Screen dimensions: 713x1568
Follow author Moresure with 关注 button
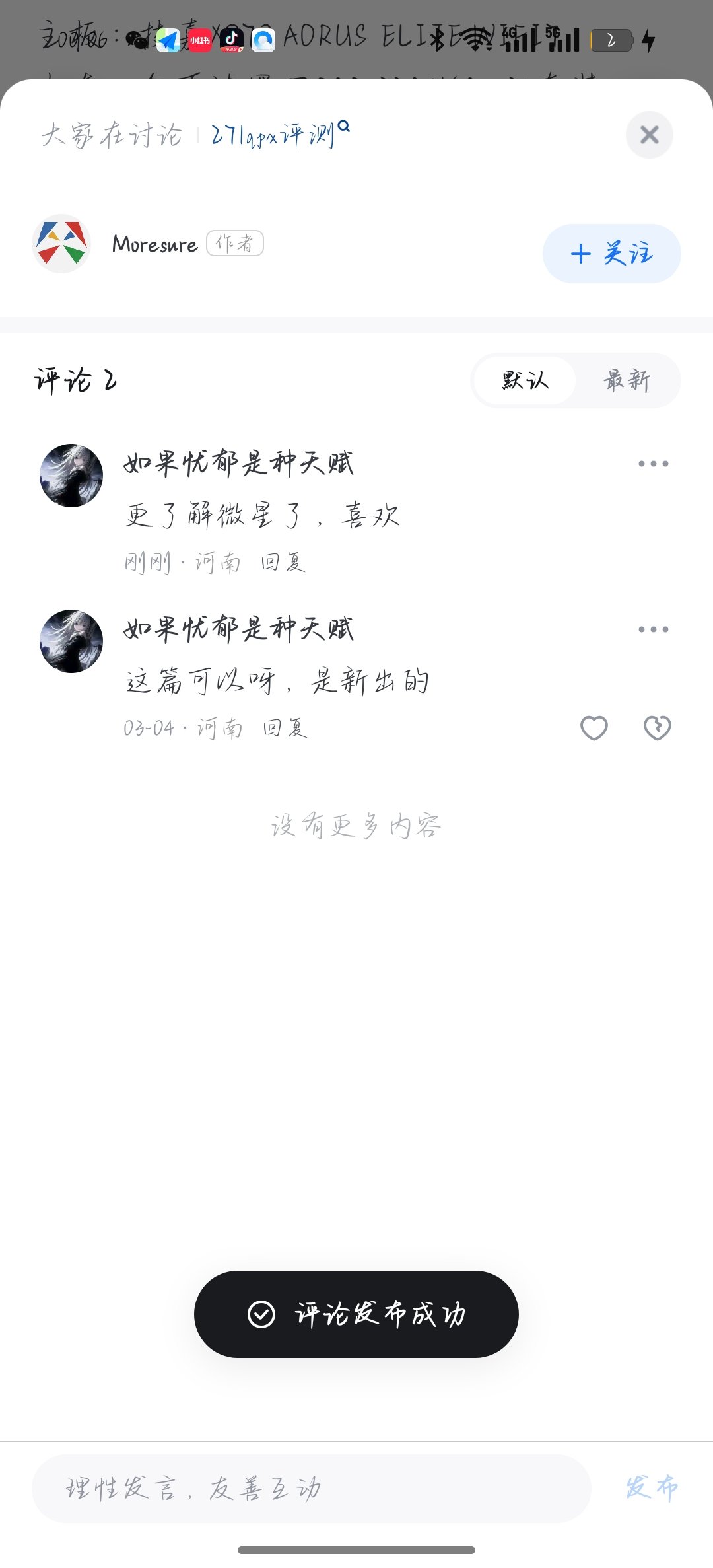coord(611,254)
